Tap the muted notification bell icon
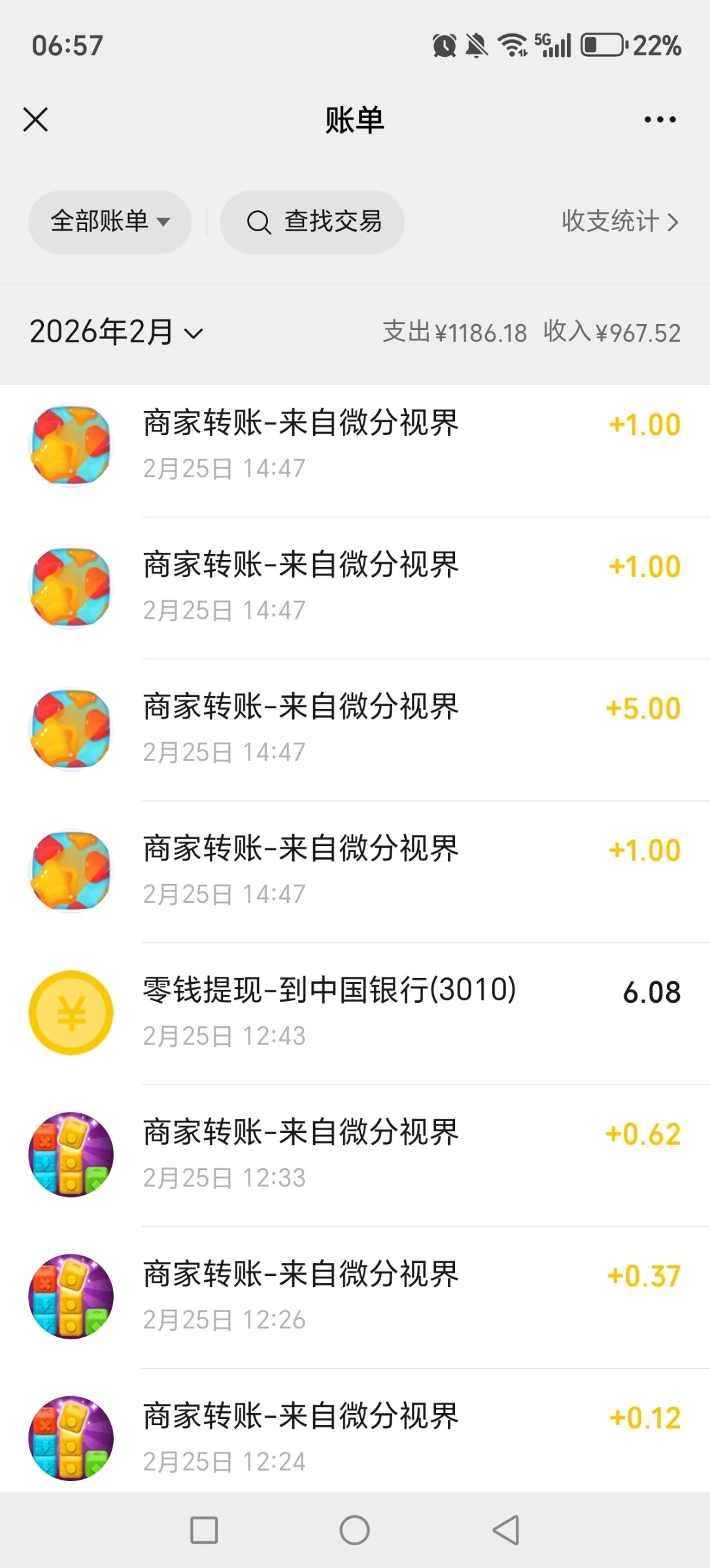 coord(477,44)
